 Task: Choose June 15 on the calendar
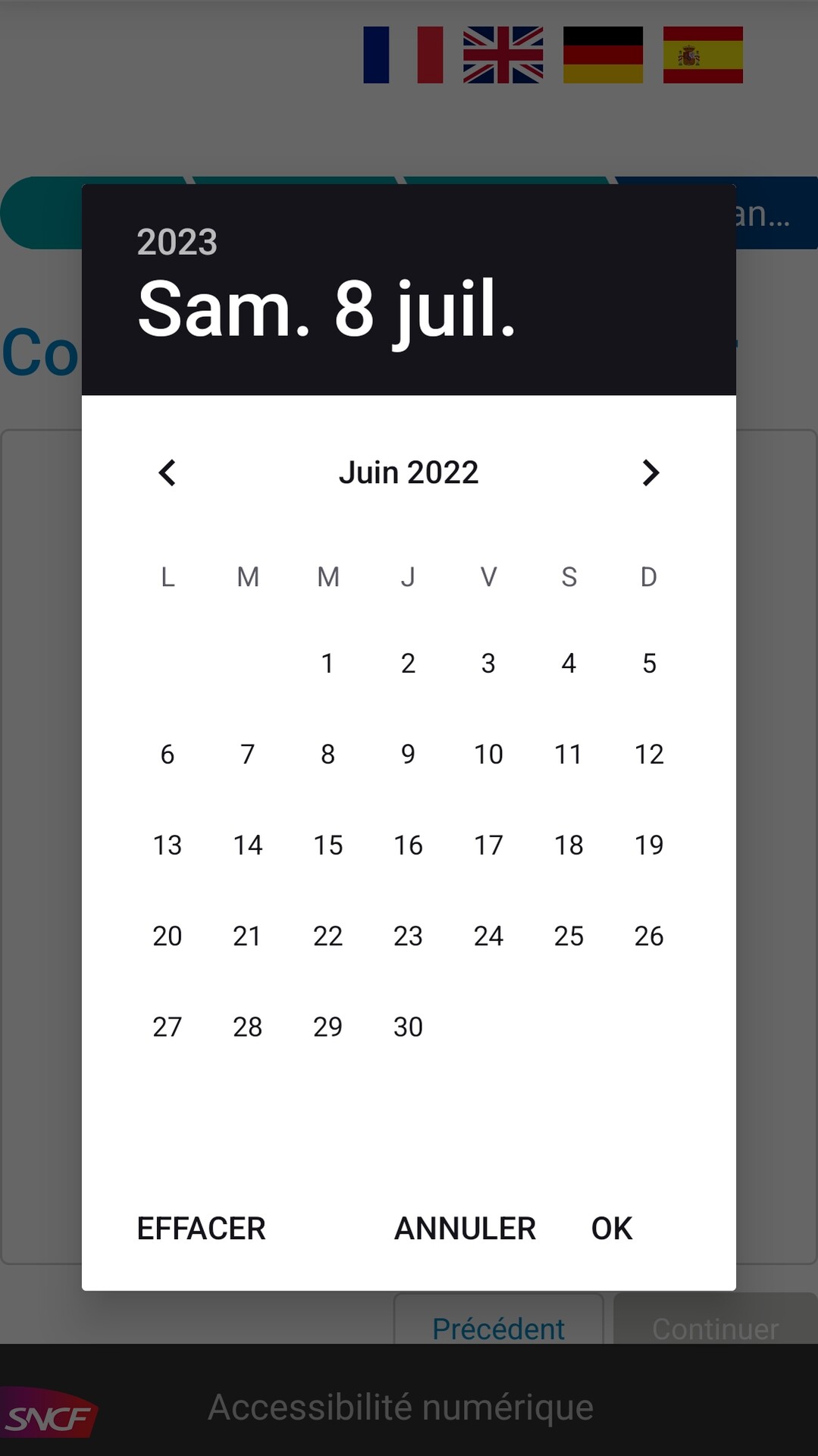pyautogui.click(x=328, y=845)
